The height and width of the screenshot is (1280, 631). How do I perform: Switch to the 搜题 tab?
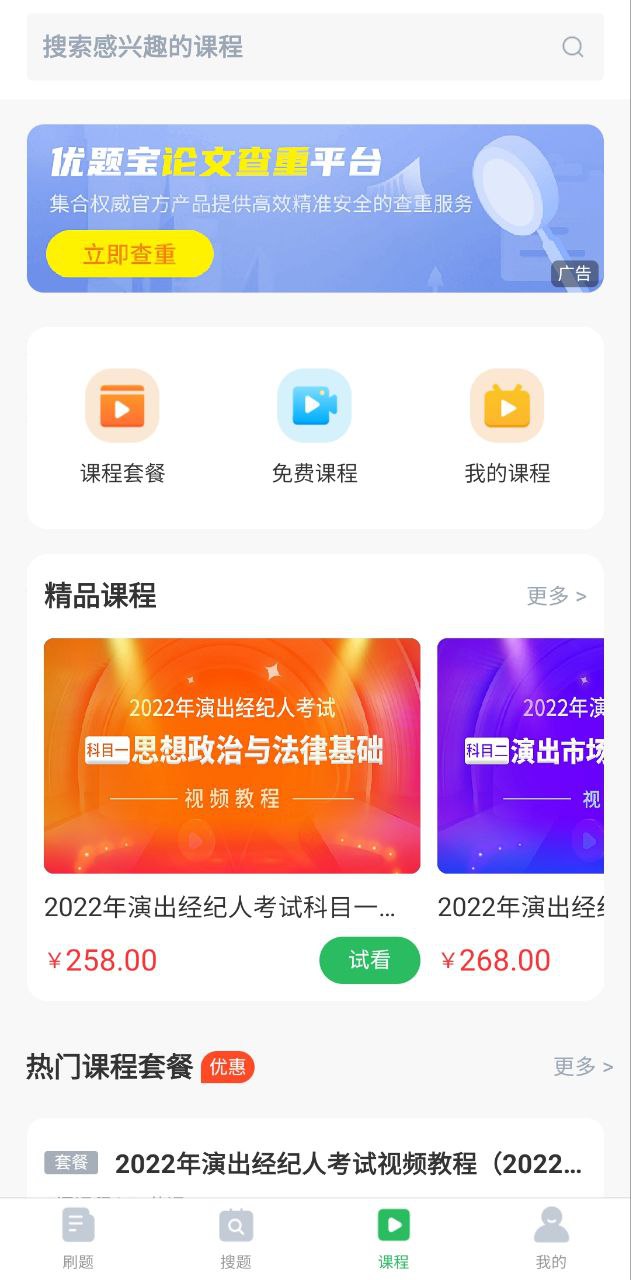(x=236, y=1238)
